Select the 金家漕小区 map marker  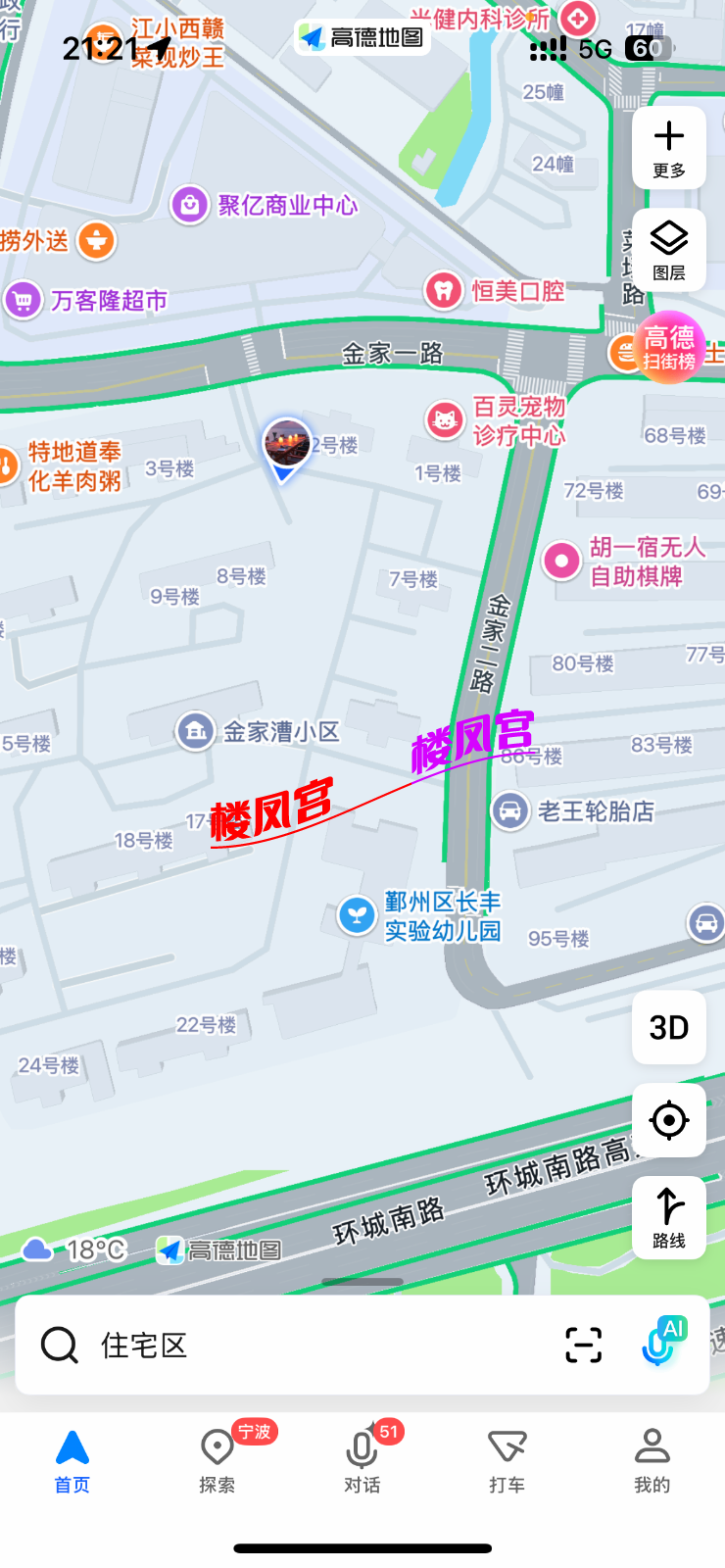click(x=195, y=731)
